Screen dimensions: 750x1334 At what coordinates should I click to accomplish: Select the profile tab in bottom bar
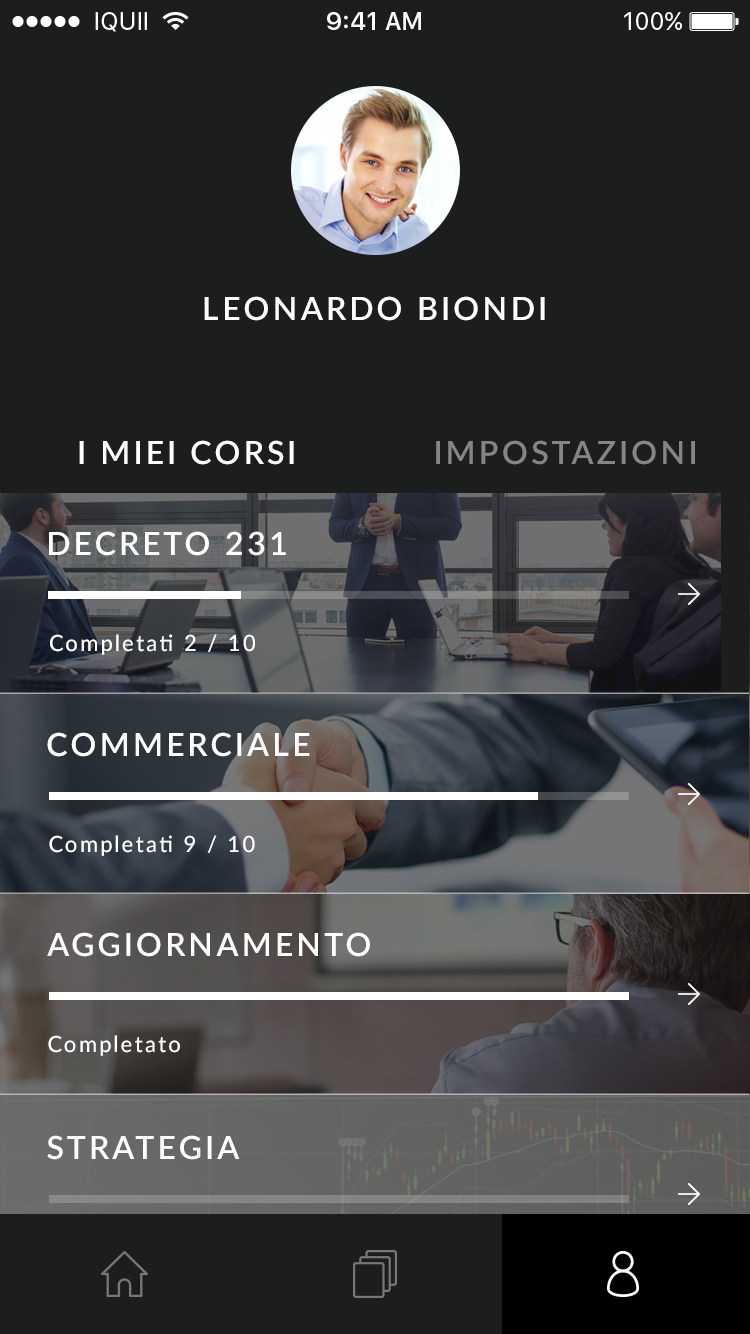point(623,1275)
